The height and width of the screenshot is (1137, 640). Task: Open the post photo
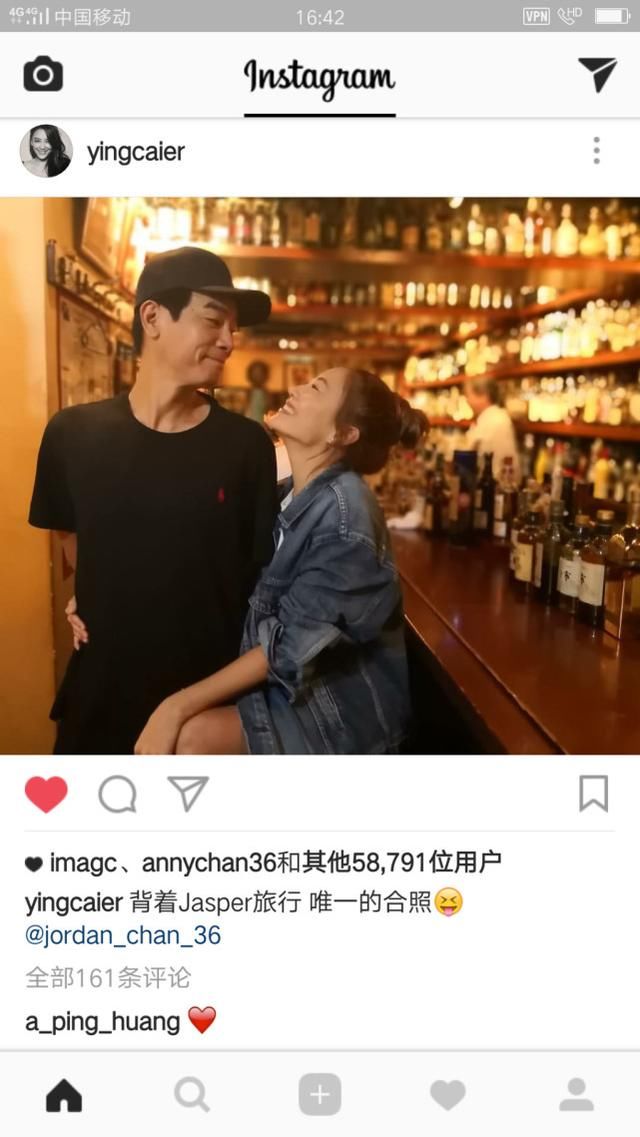pos(320,475)
